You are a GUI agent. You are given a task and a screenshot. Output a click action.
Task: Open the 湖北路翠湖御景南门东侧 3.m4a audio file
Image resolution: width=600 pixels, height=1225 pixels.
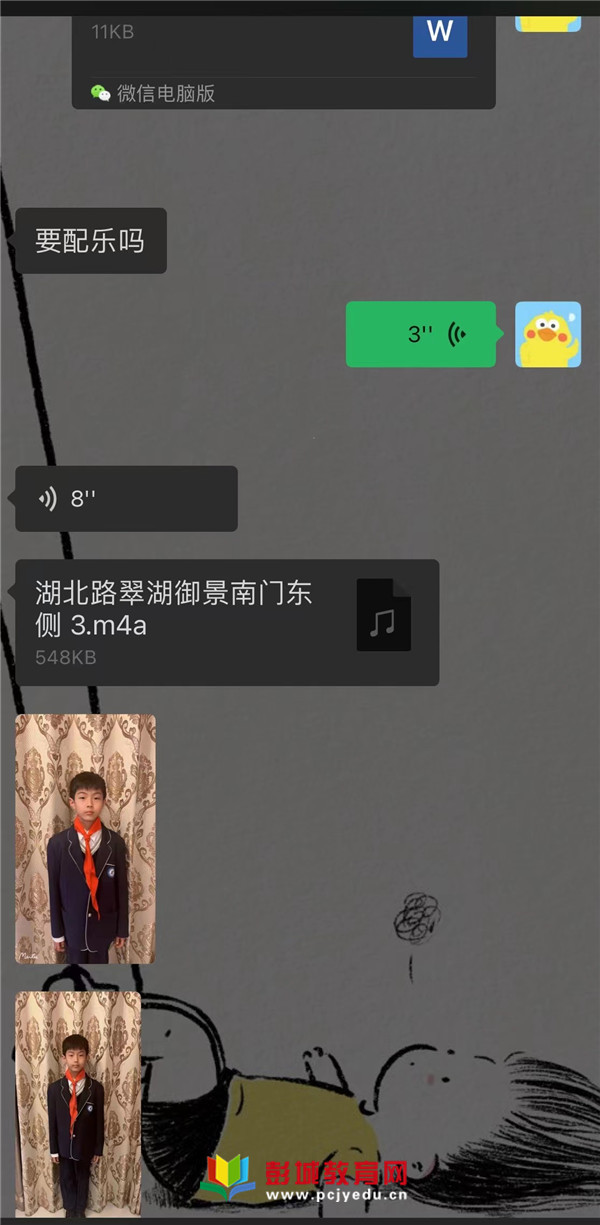point(227,622)
